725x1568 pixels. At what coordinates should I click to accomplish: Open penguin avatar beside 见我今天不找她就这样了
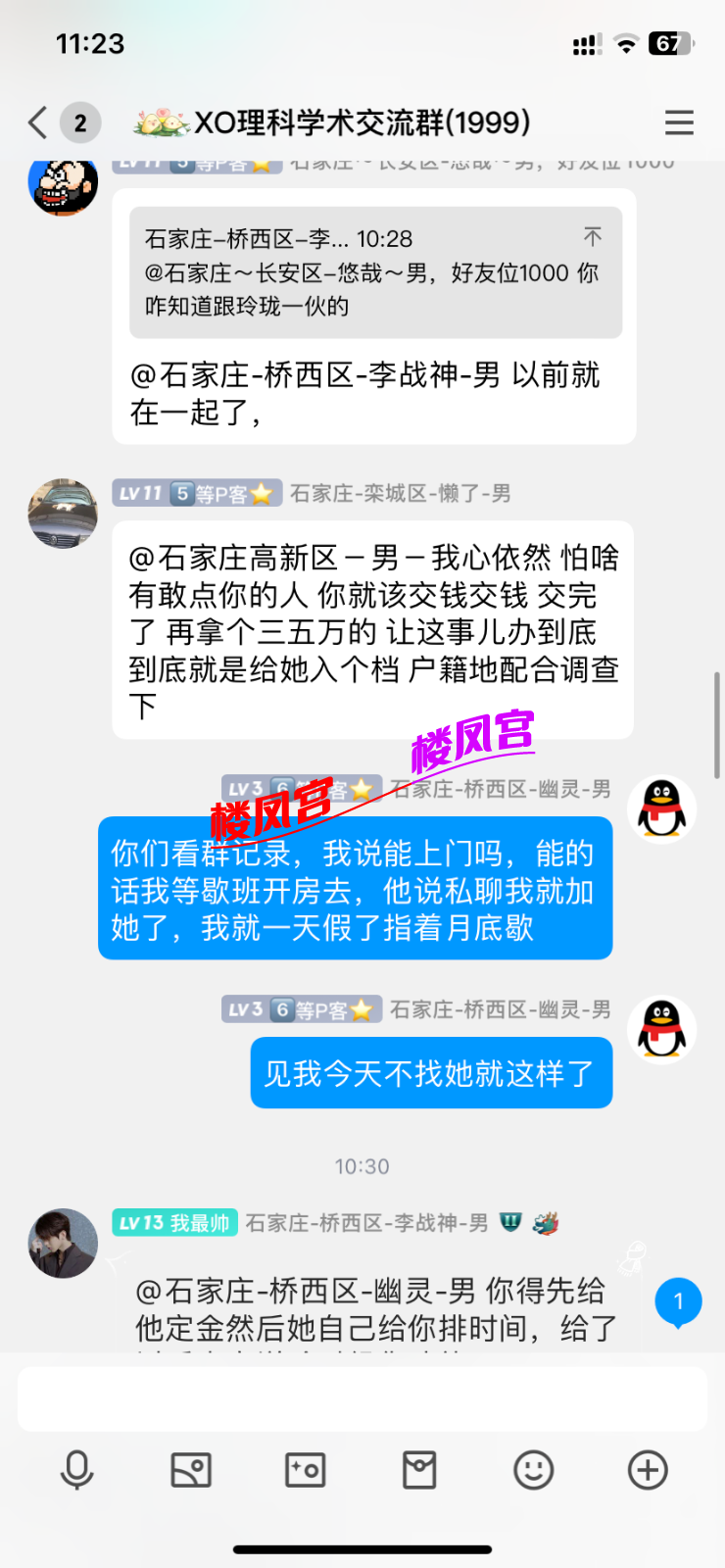pos(662,1030)
